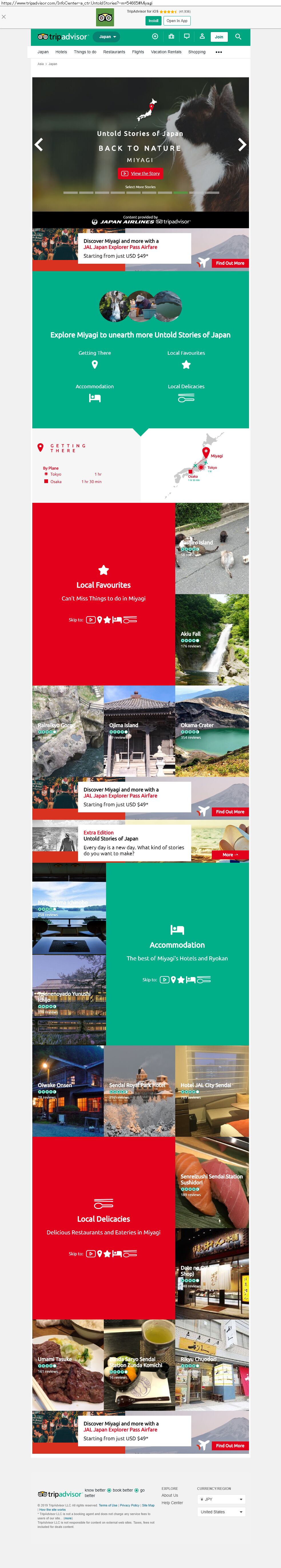Open the JPY currency dropdown
The width and height of the screenshot is (281, 1568).
tap(221, 1499)
